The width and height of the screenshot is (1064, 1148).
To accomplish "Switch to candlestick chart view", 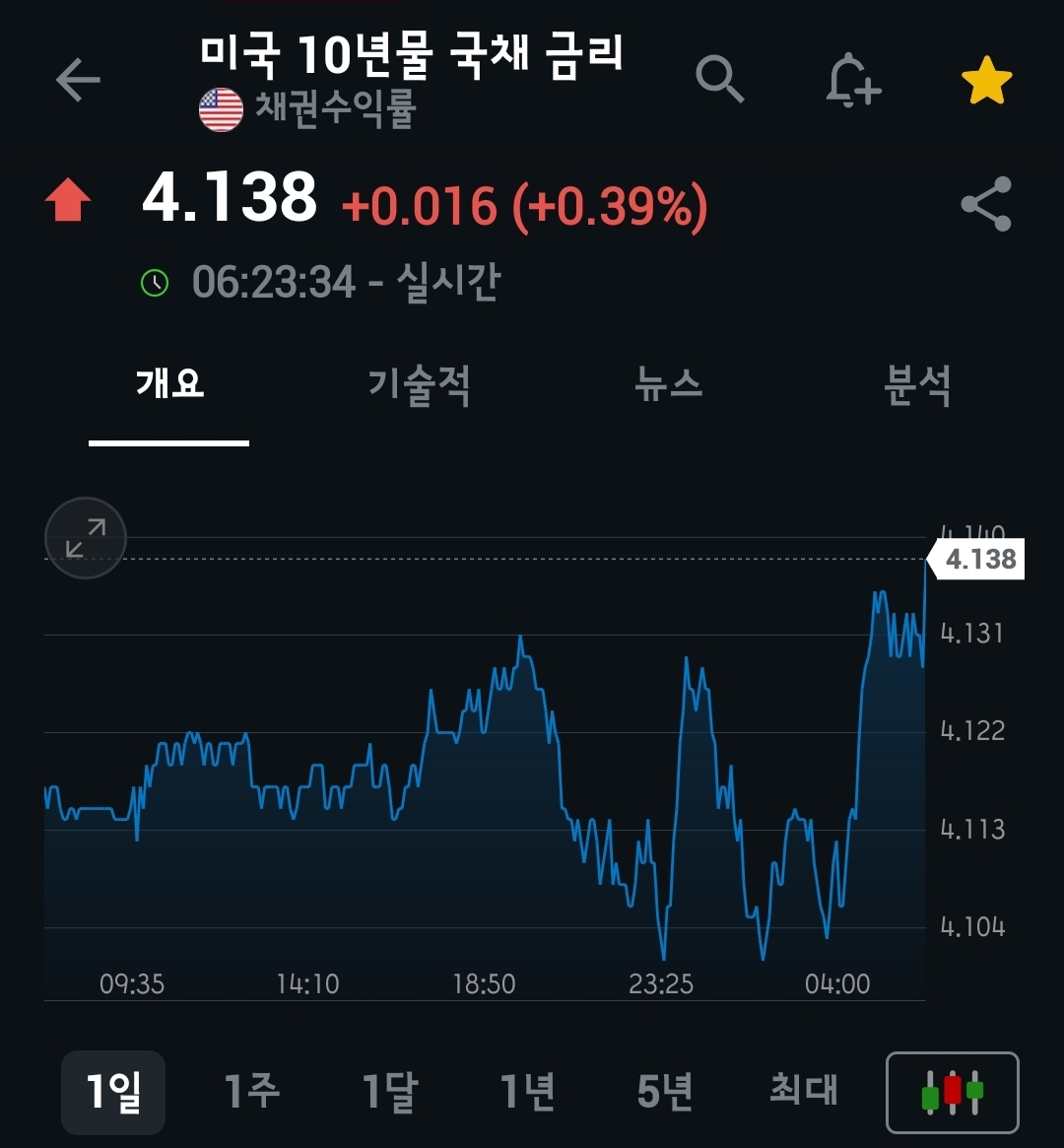I will tap(952, 1093).
